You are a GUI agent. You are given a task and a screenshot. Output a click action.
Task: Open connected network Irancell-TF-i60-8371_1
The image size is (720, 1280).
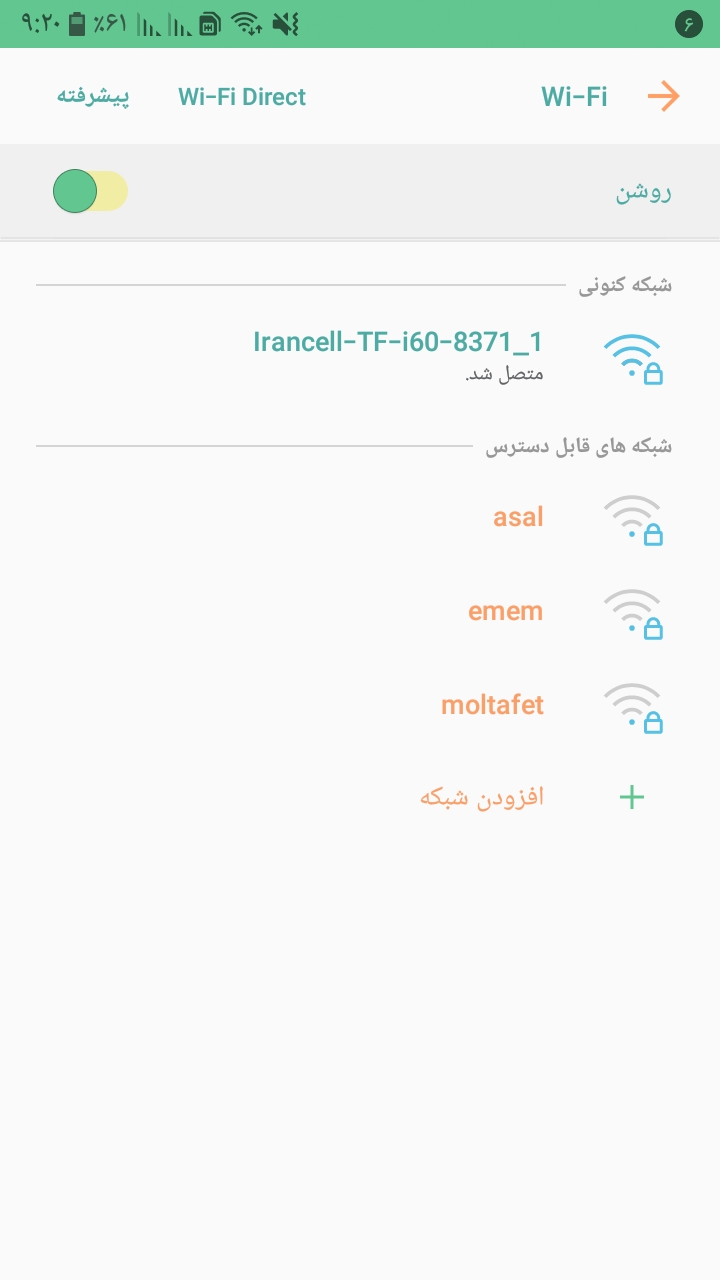[x=397, y=355]
